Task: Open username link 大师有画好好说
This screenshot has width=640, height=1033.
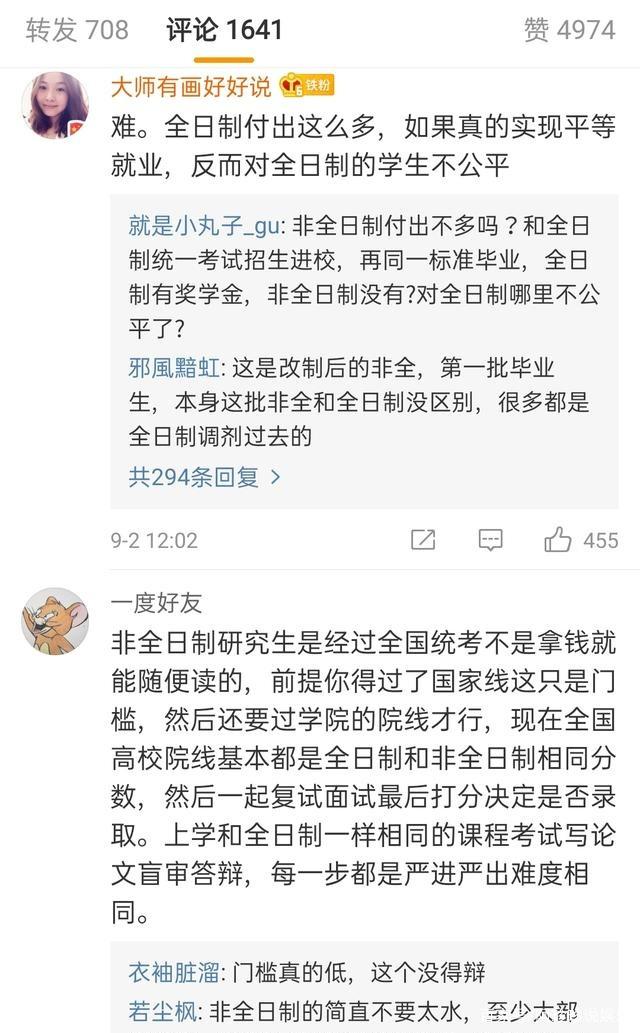Action: click(190, 87)
